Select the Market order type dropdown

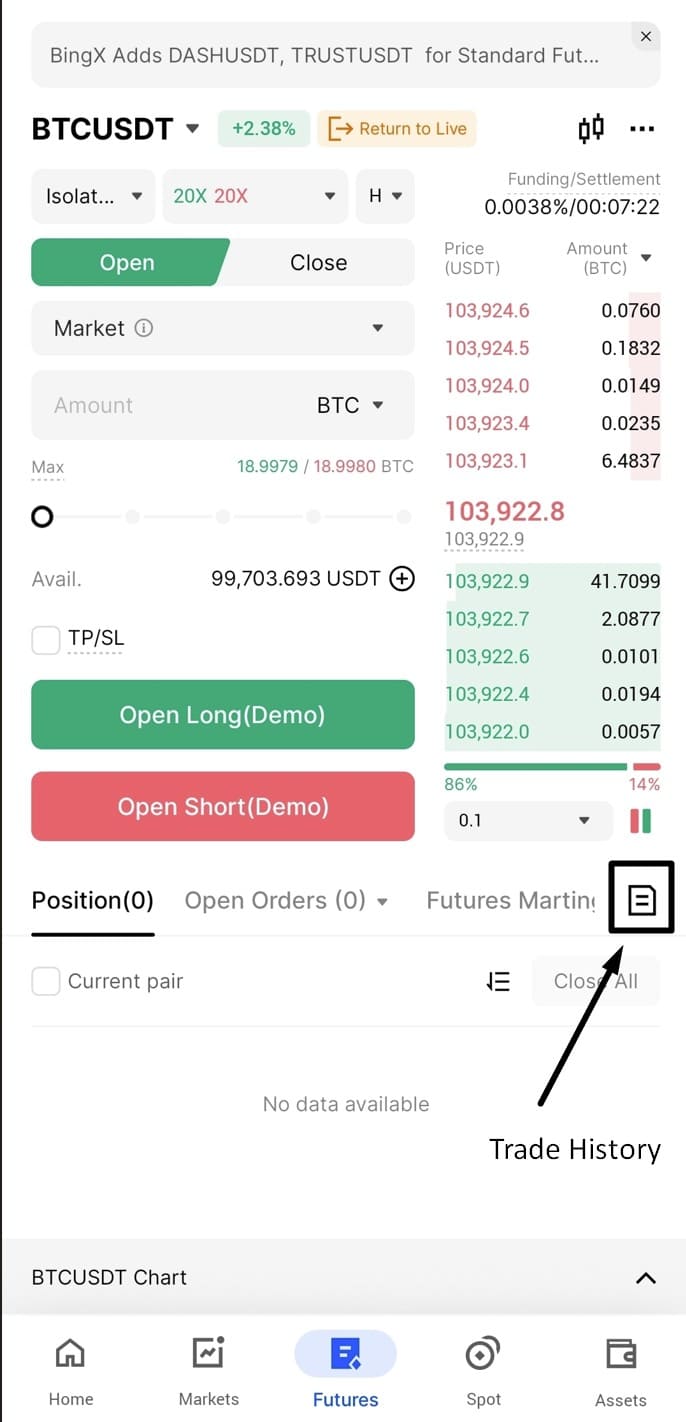coord(222,328)
